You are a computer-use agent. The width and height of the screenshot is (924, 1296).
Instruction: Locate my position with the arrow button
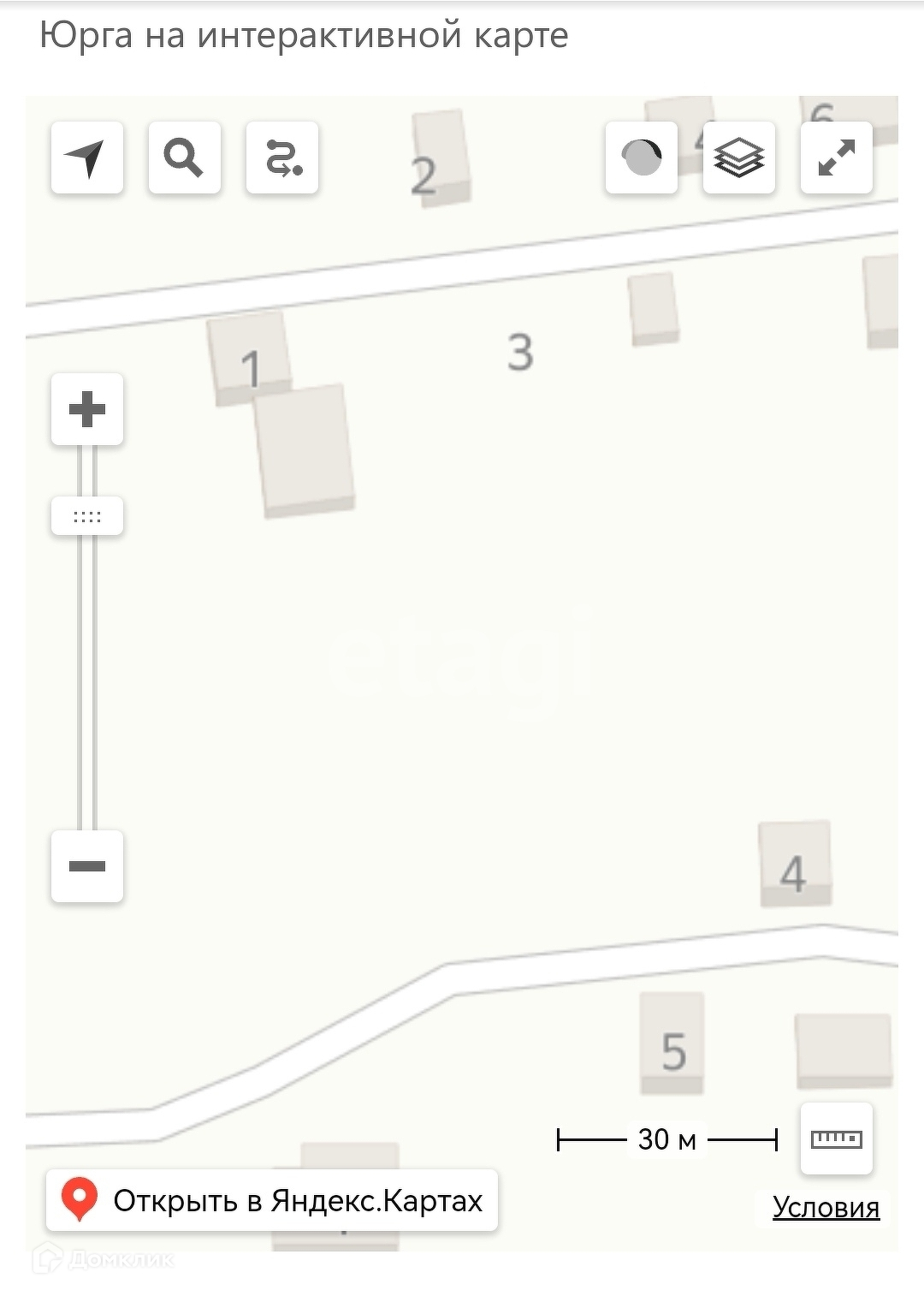[x=87, y=158]
